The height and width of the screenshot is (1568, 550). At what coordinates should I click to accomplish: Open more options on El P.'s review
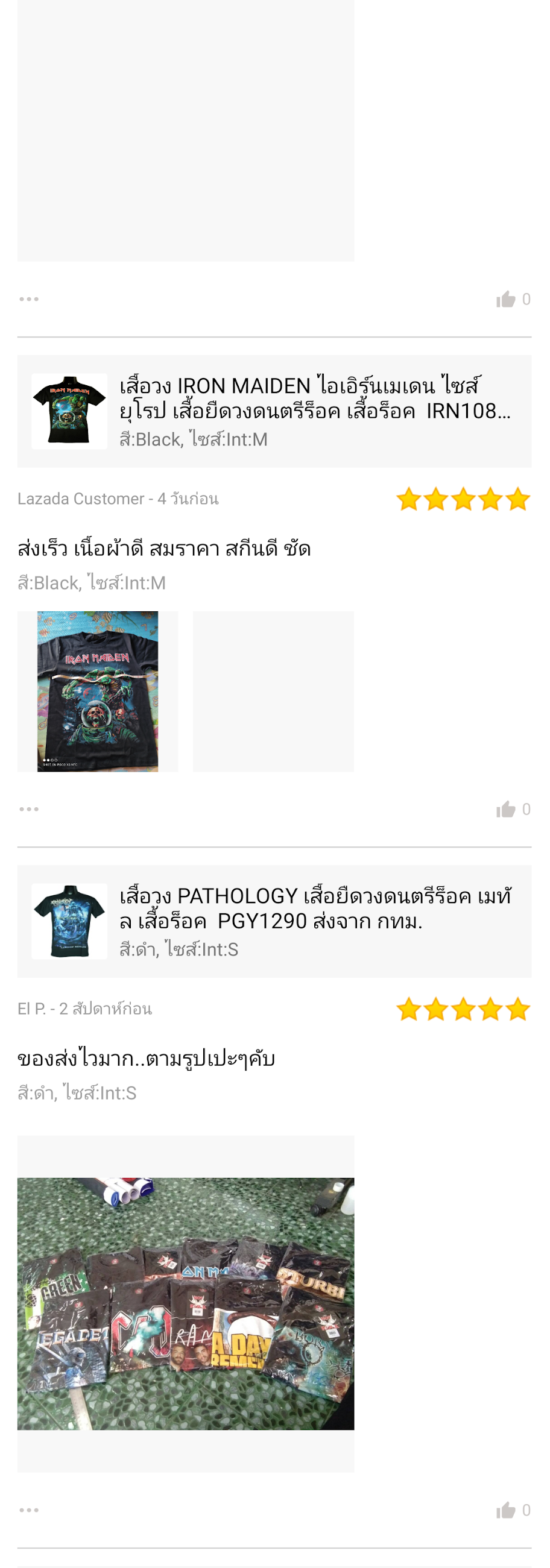click(x=28, y=1510)
